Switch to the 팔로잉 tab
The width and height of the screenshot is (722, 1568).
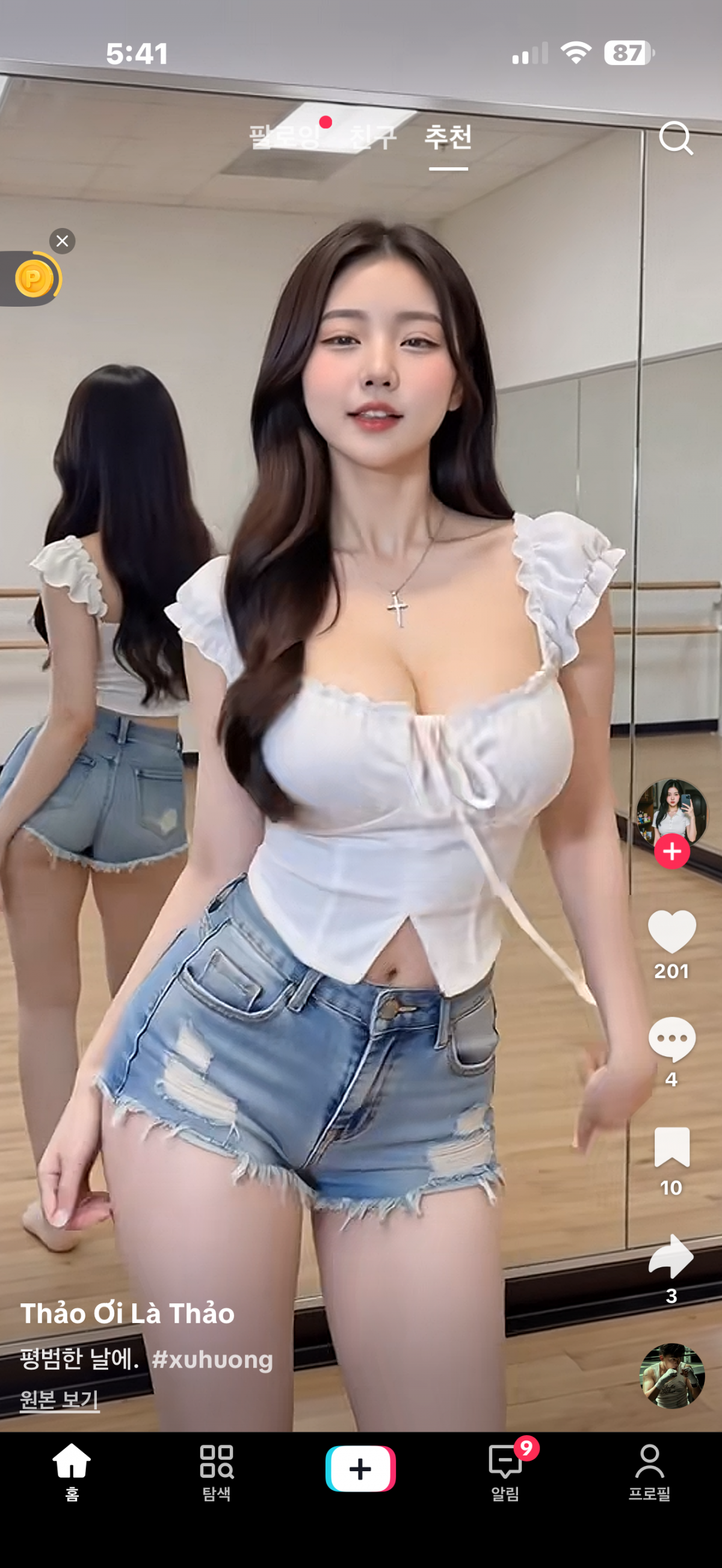(285, 137)
